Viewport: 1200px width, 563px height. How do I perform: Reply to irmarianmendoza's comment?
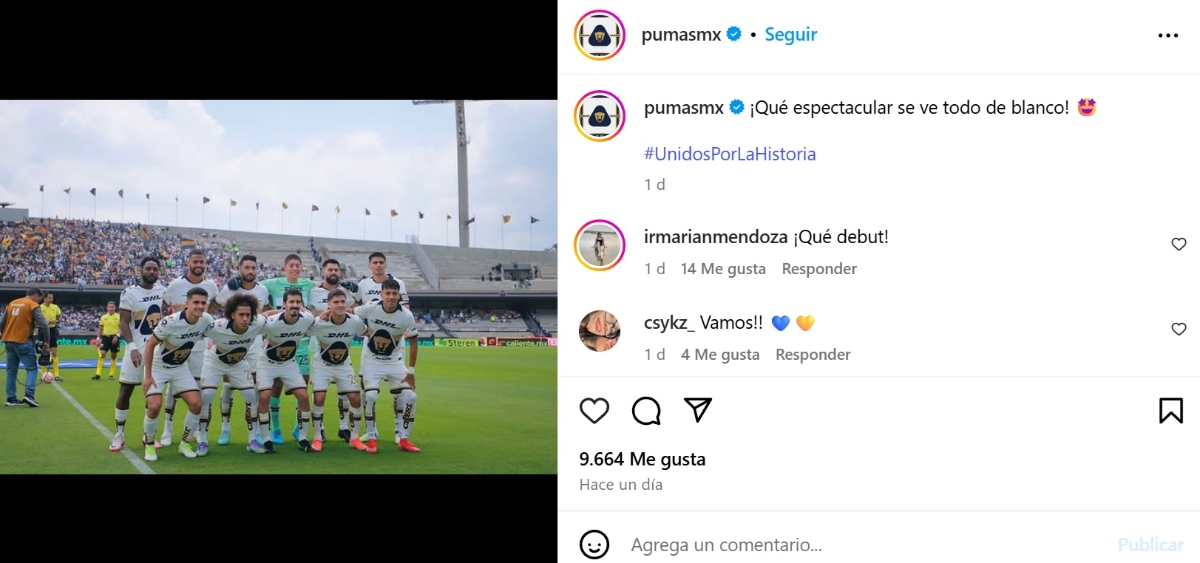818,269
